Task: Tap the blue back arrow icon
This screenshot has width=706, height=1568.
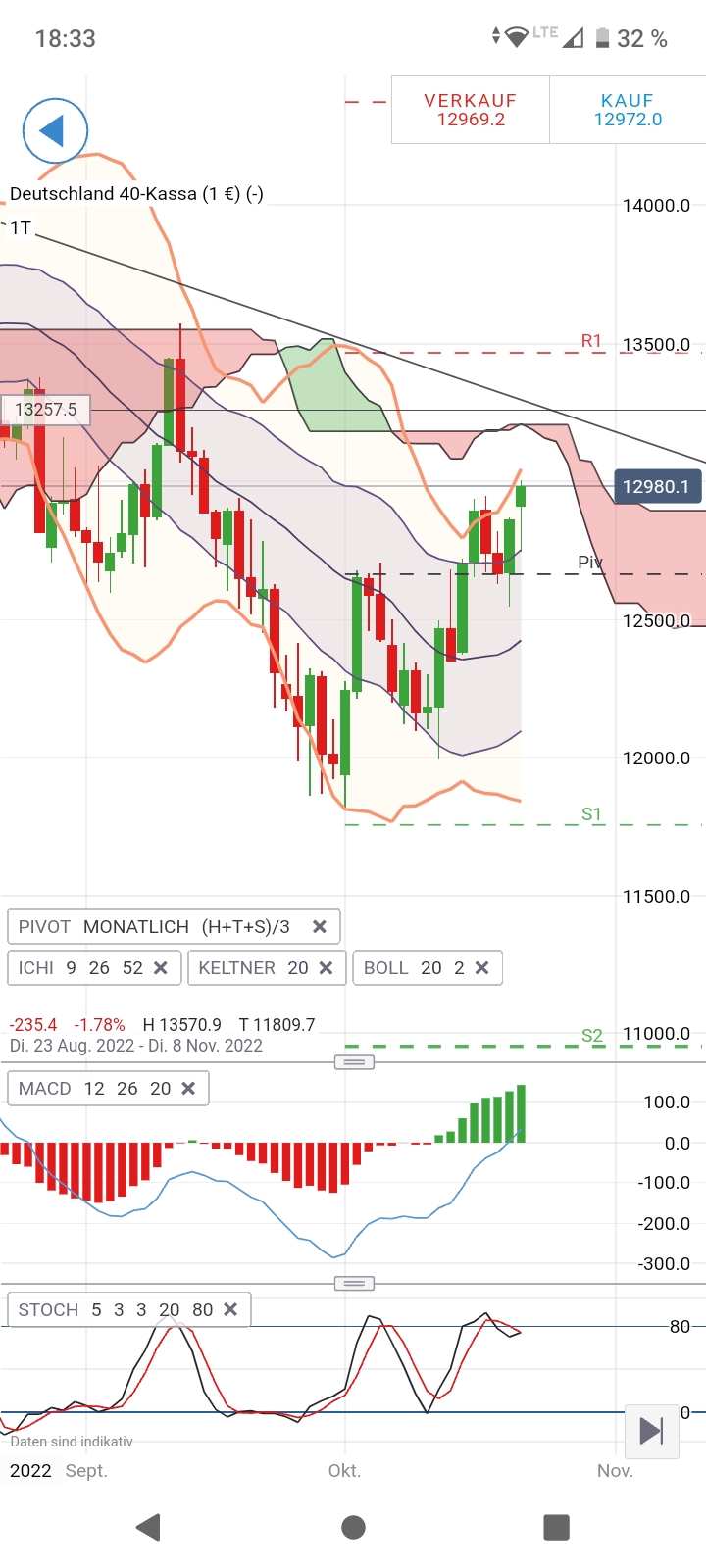Action: pos(55,130)
